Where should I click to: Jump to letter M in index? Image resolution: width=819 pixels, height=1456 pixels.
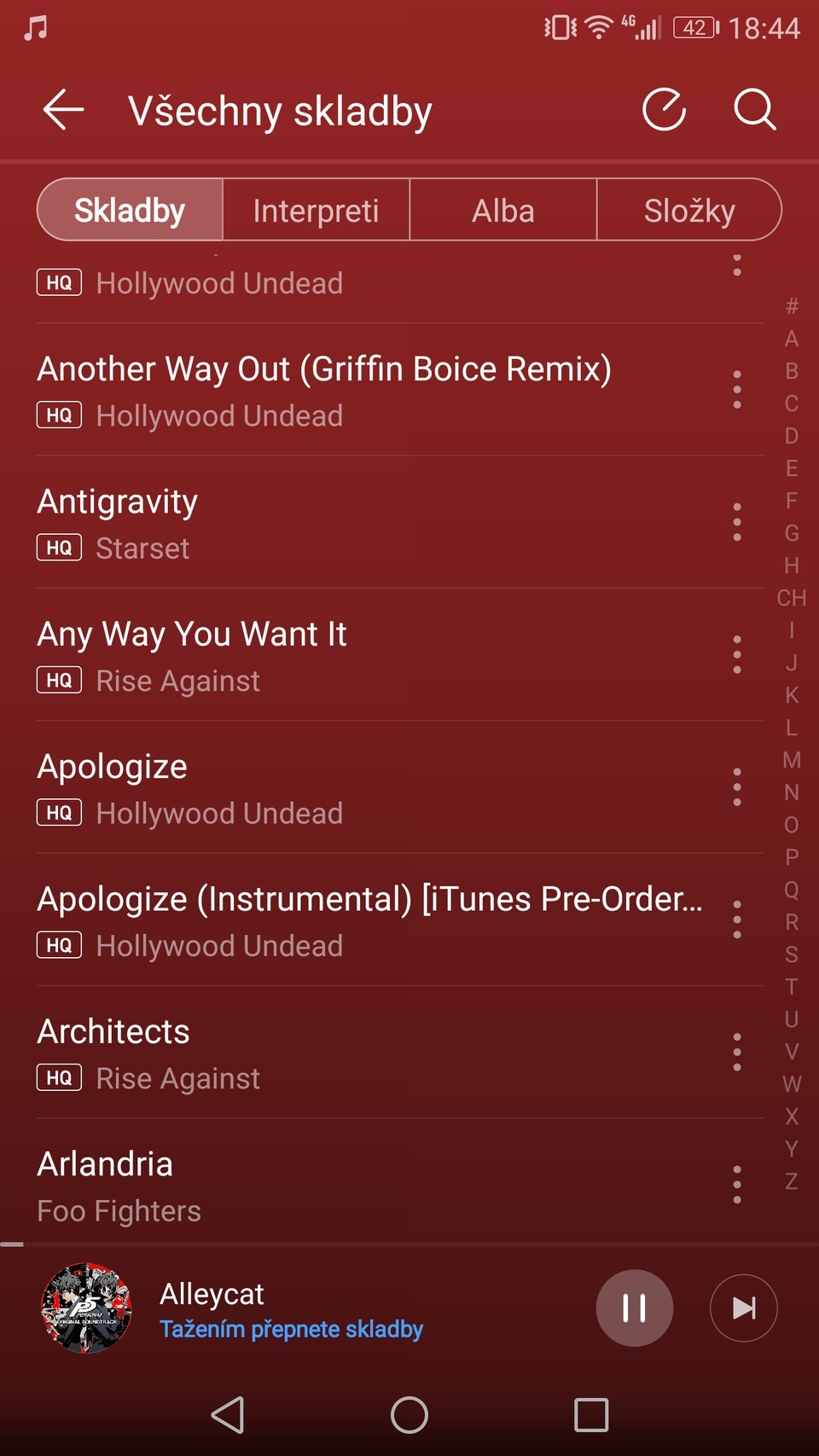click(x=792, y=760)
